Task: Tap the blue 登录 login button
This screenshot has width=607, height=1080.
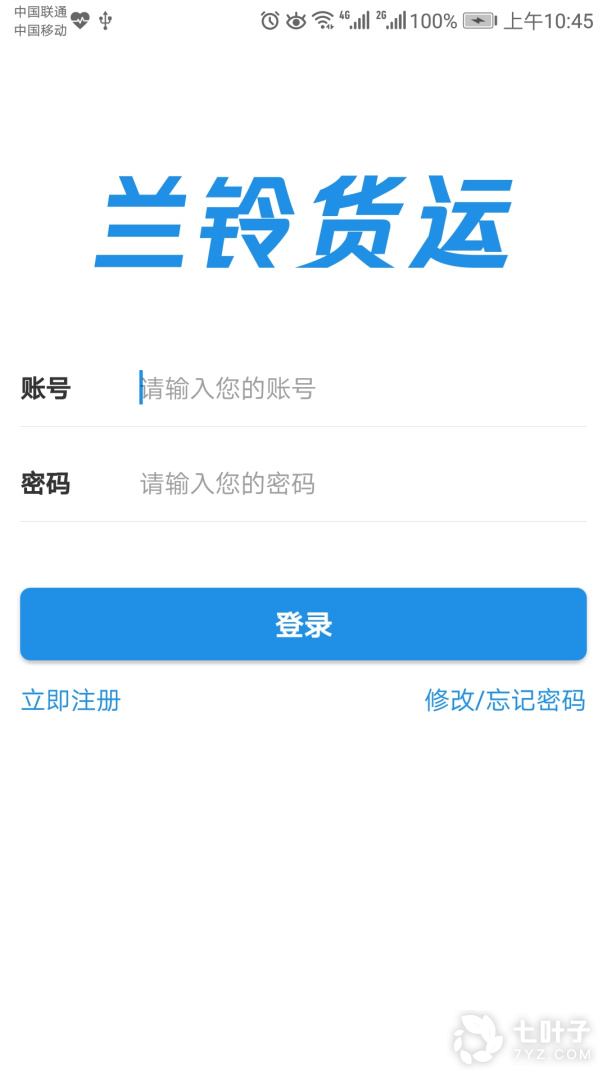Action: point(303,625)
